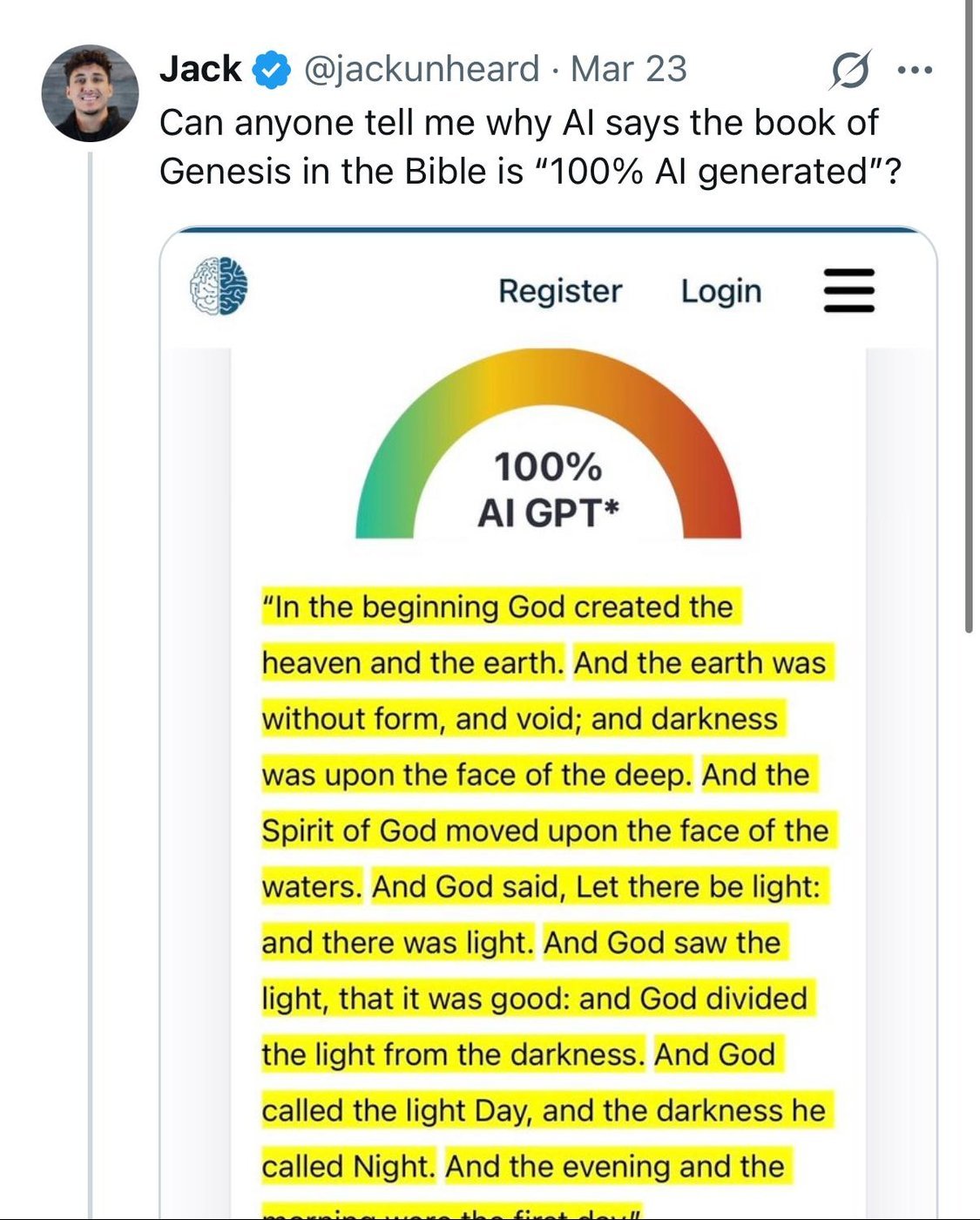Image resolution: width=980 pixels, height=1220 pixels.
Task: Tap the Grok icon on Jack's post
Action: (849, 70)
